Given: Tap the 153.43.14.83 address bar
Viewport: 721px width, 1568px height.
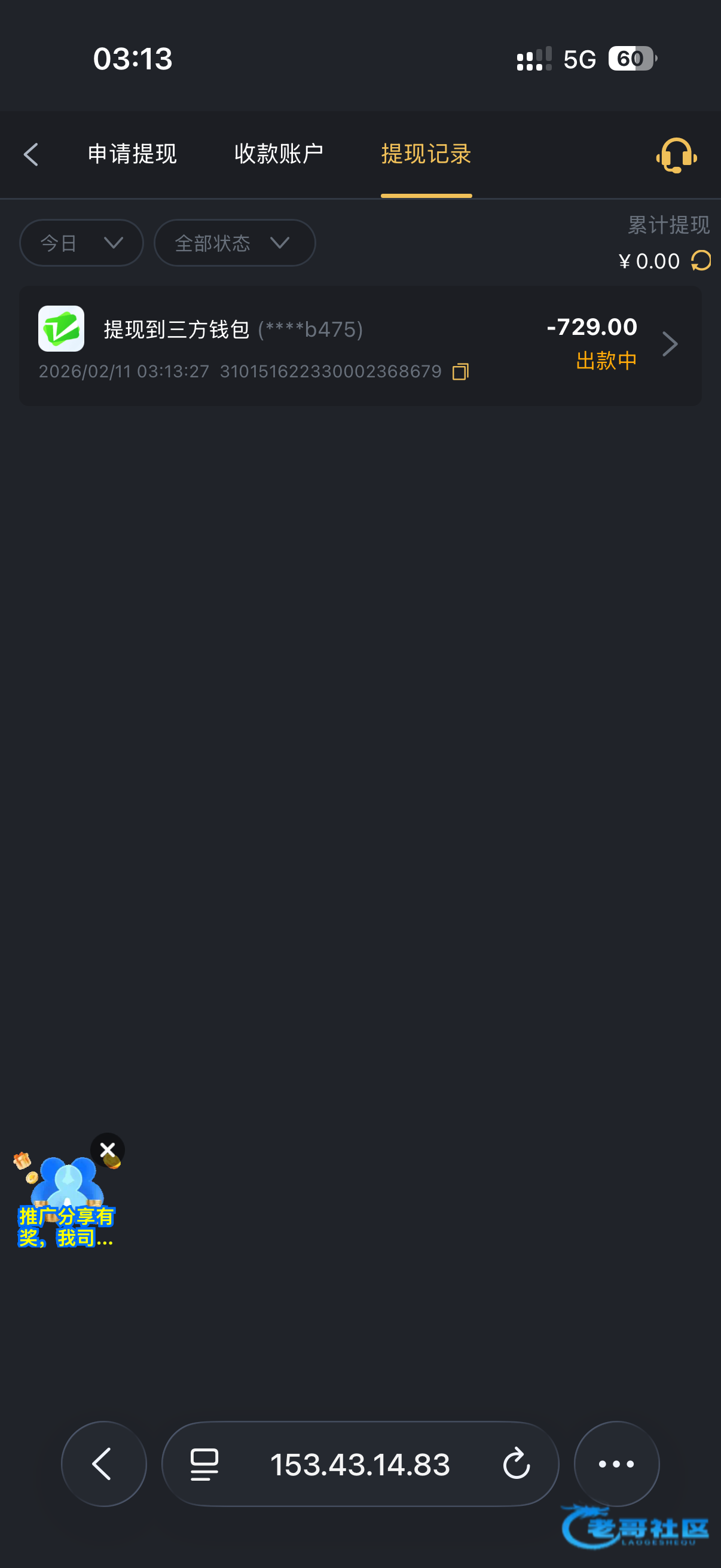Looking at the screenshot, I should (x=360, y=1464).
